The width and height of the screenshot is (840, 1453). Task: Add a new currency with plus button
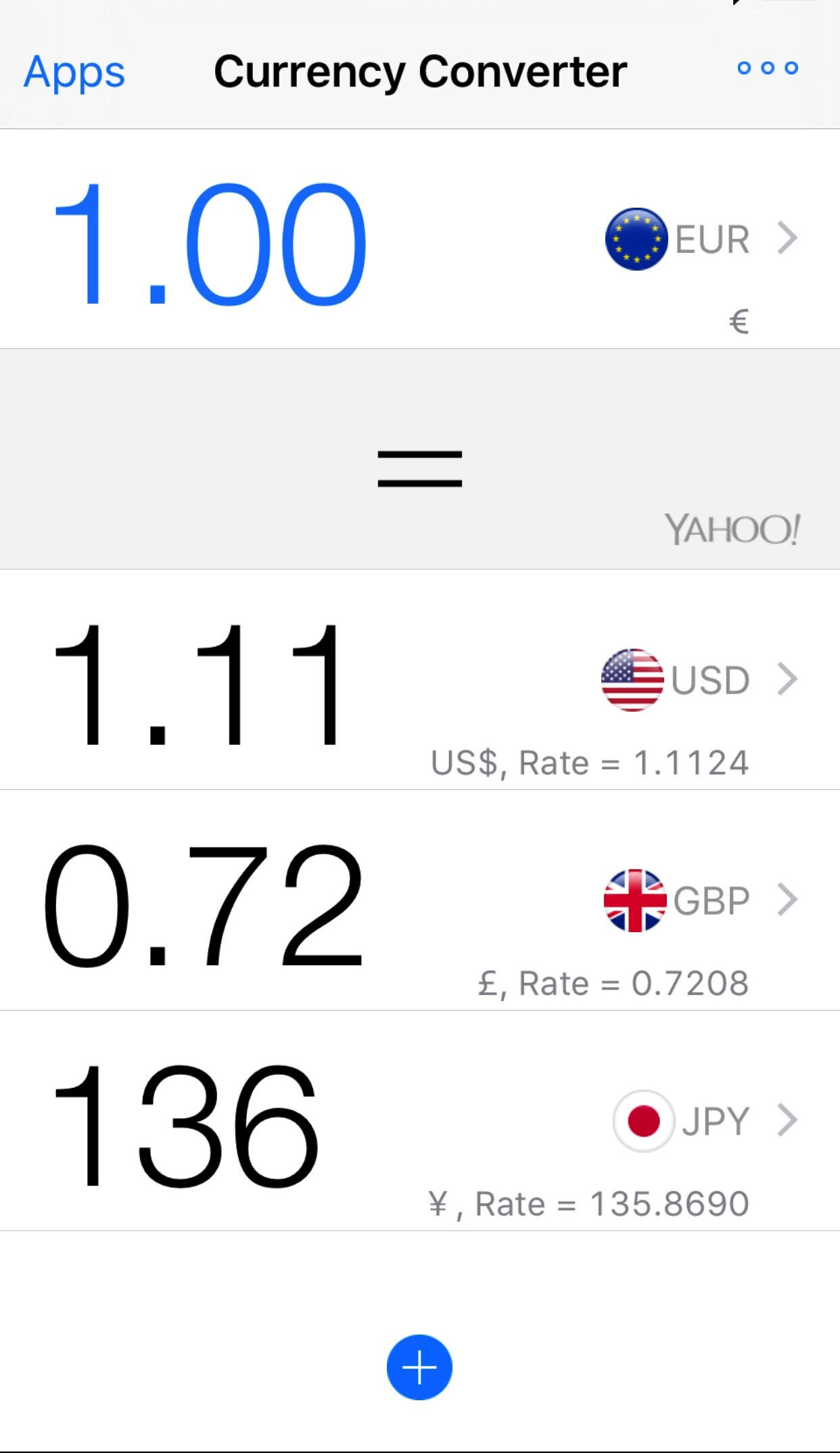click(x=419, y=1367)
